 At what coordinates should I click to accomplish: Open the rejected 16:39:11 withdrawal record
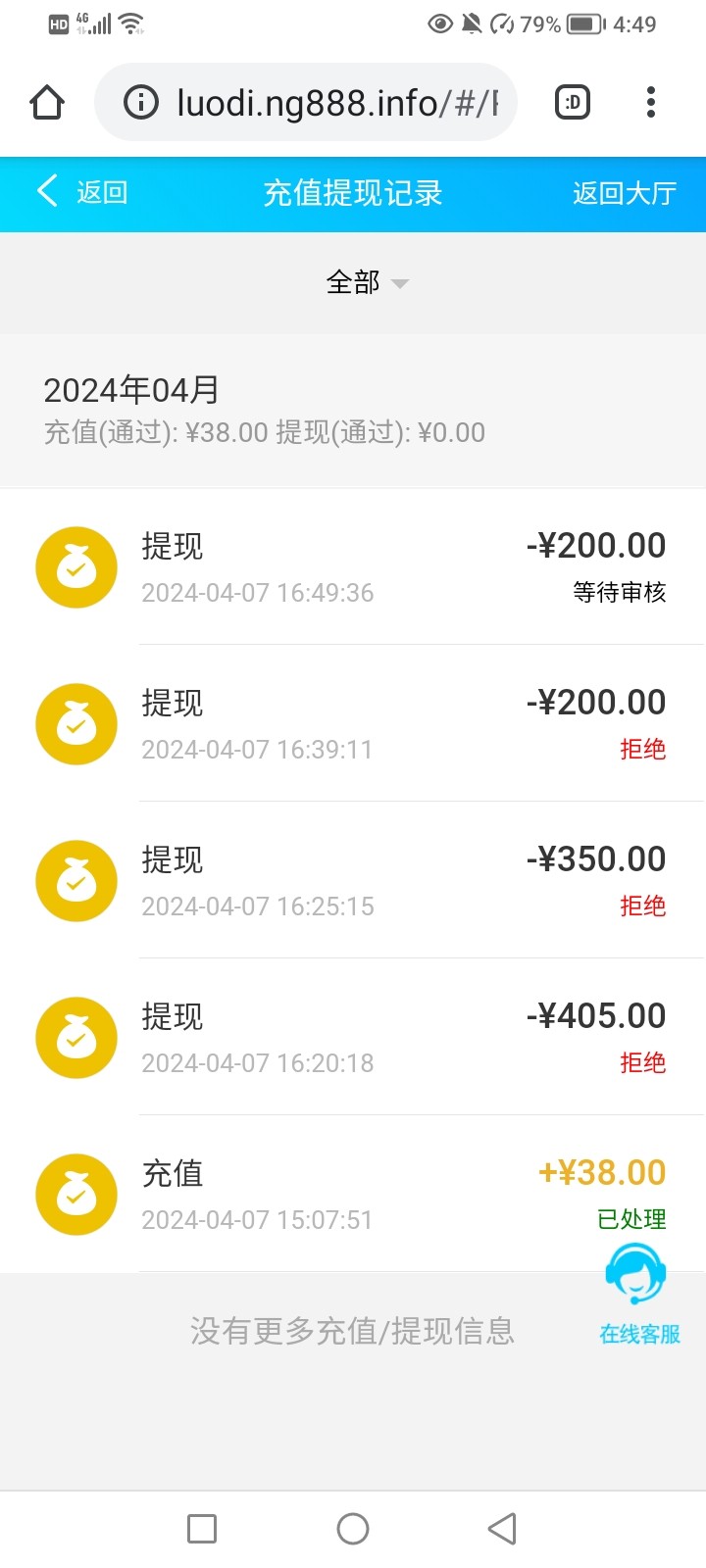click(353, 724)
